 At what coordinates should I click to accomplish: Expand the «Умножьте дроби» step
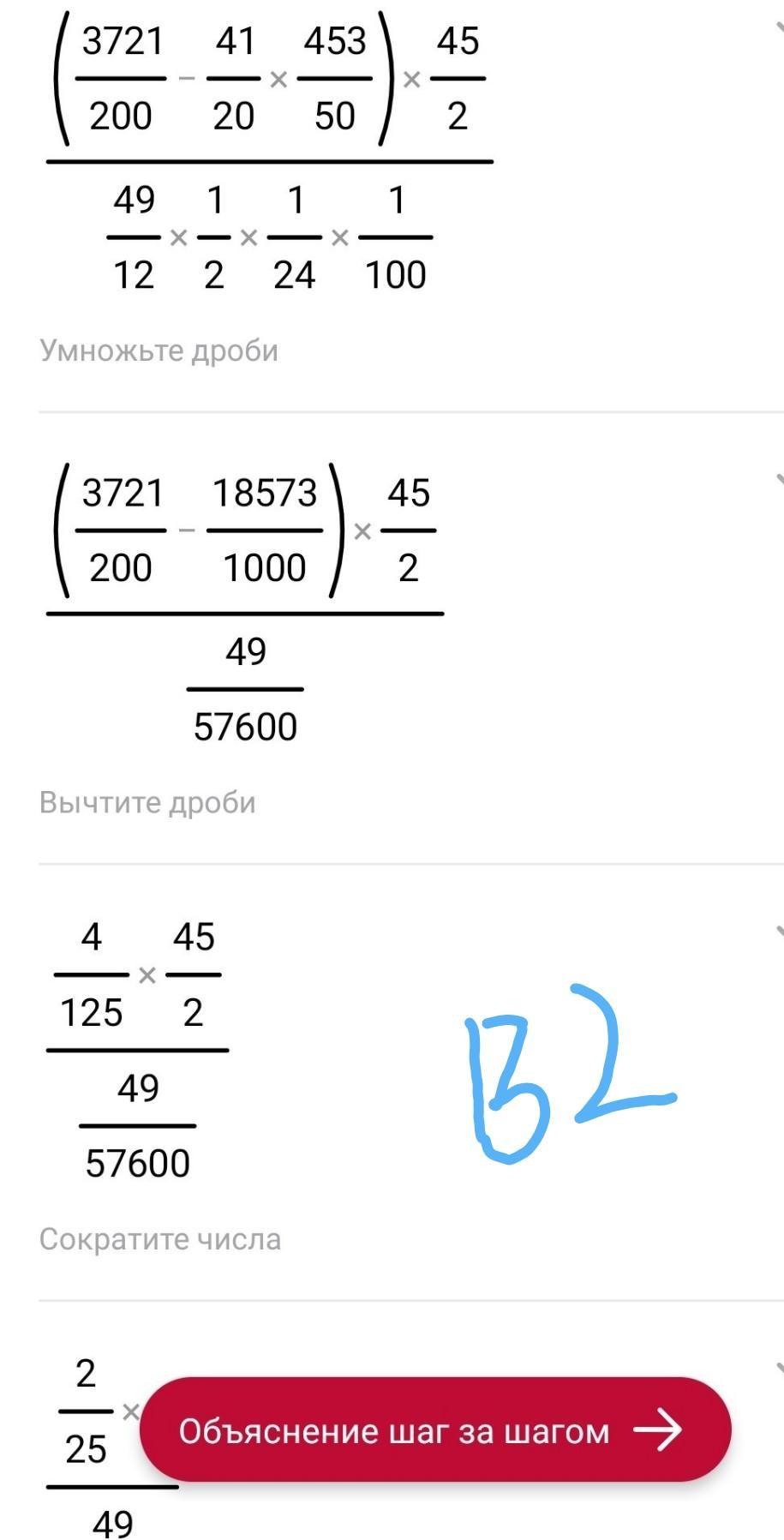[x=779, y=27]
